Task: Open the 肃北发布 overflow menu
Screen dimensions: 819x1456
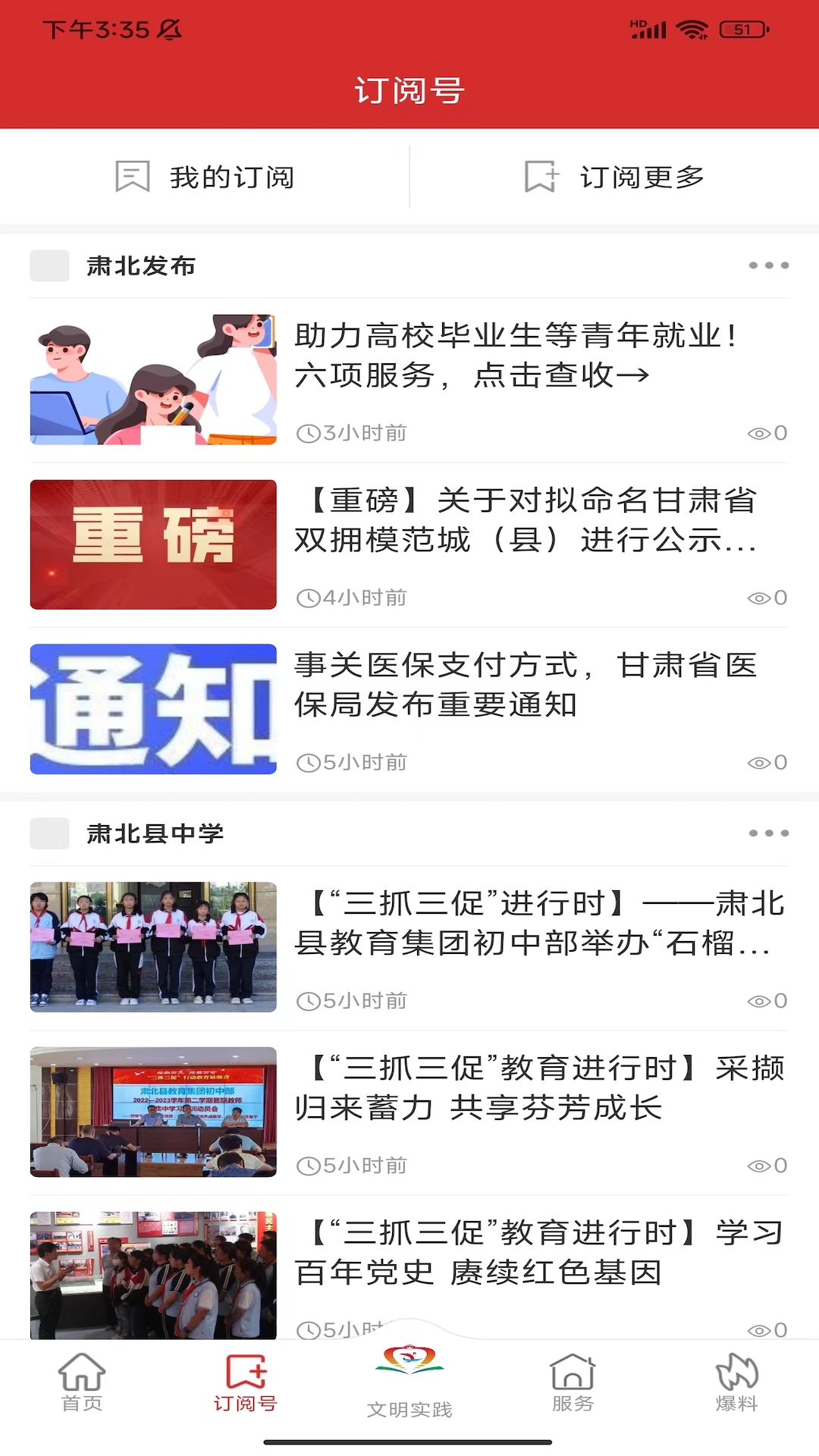Action: [768, 265]
